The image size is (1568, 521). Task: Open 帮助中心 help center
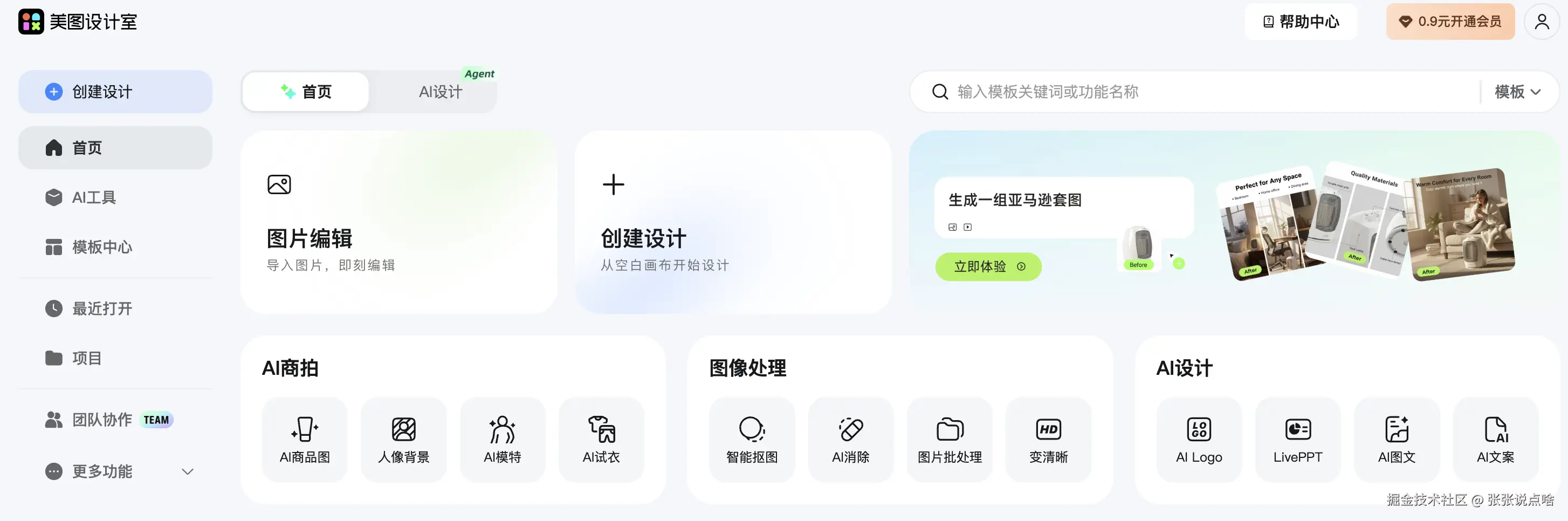(x=1301, y=22)
